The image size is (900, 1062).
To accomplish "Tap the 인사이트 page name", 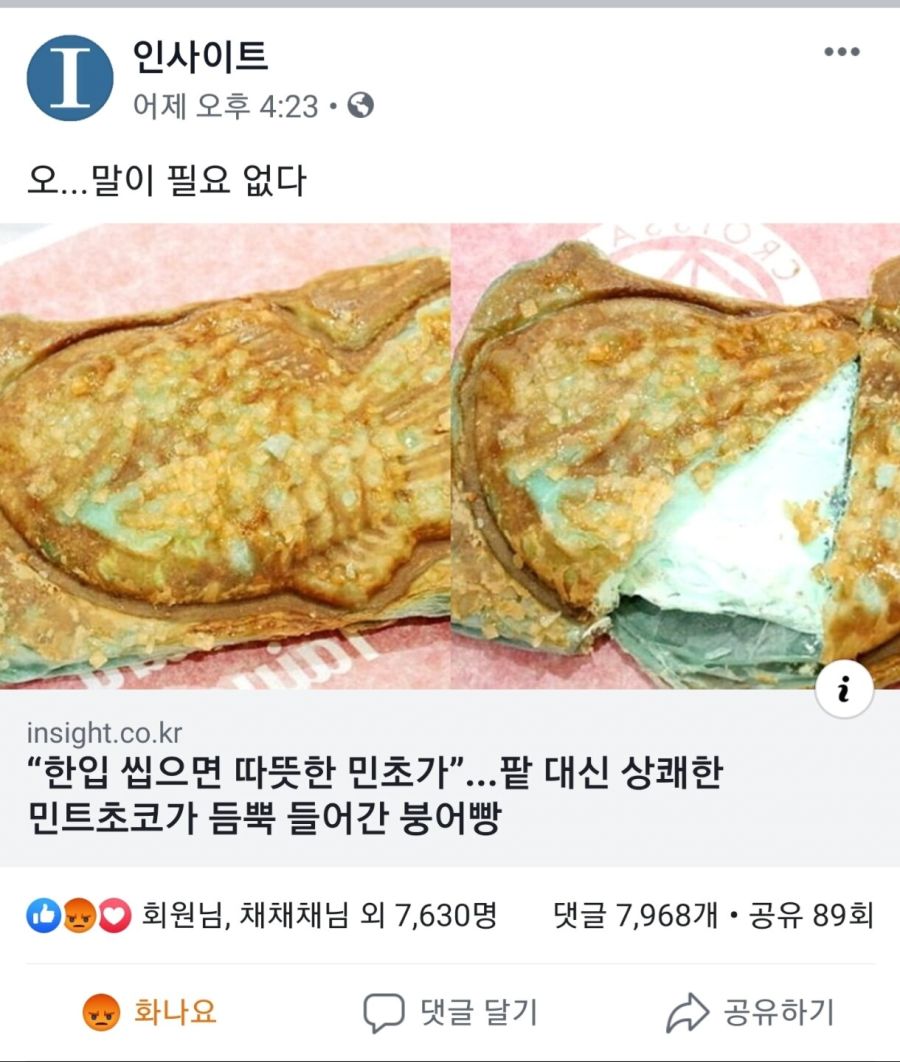I will click(201, 56).
